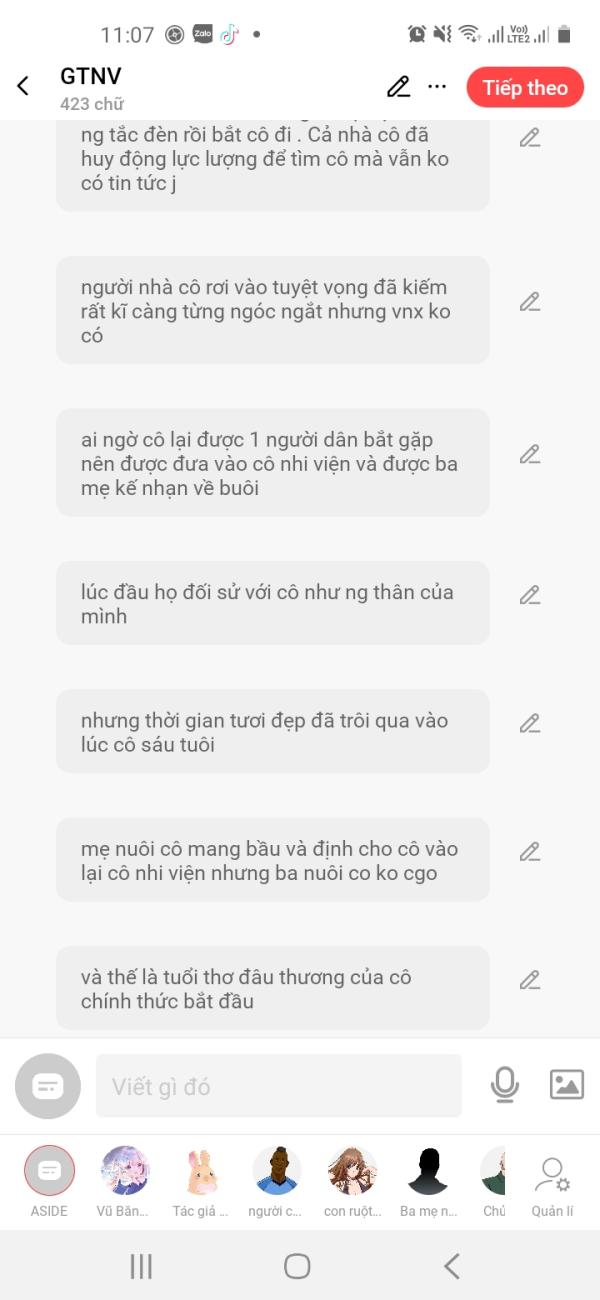The width and height of the screenshot is (600, 1300).
Task: Tap the microphone voice input icon
Action: click(x=505, y=1085)
